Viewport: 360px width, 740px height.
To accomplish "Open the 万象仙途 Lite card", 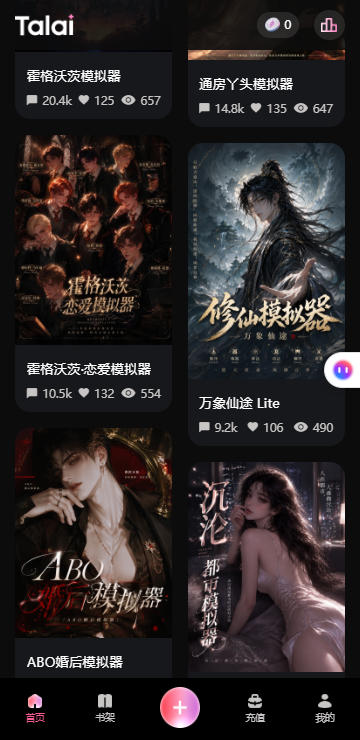I will click(x=267, y=294).
